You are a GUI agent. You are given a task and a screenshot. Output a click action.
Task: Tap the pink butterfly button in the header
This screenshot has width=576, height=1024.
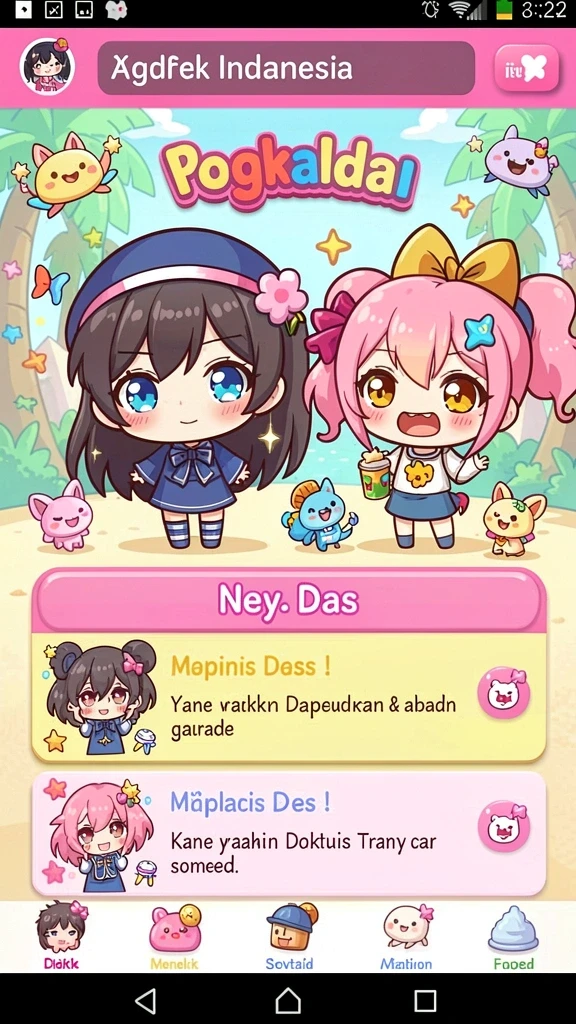526,68
